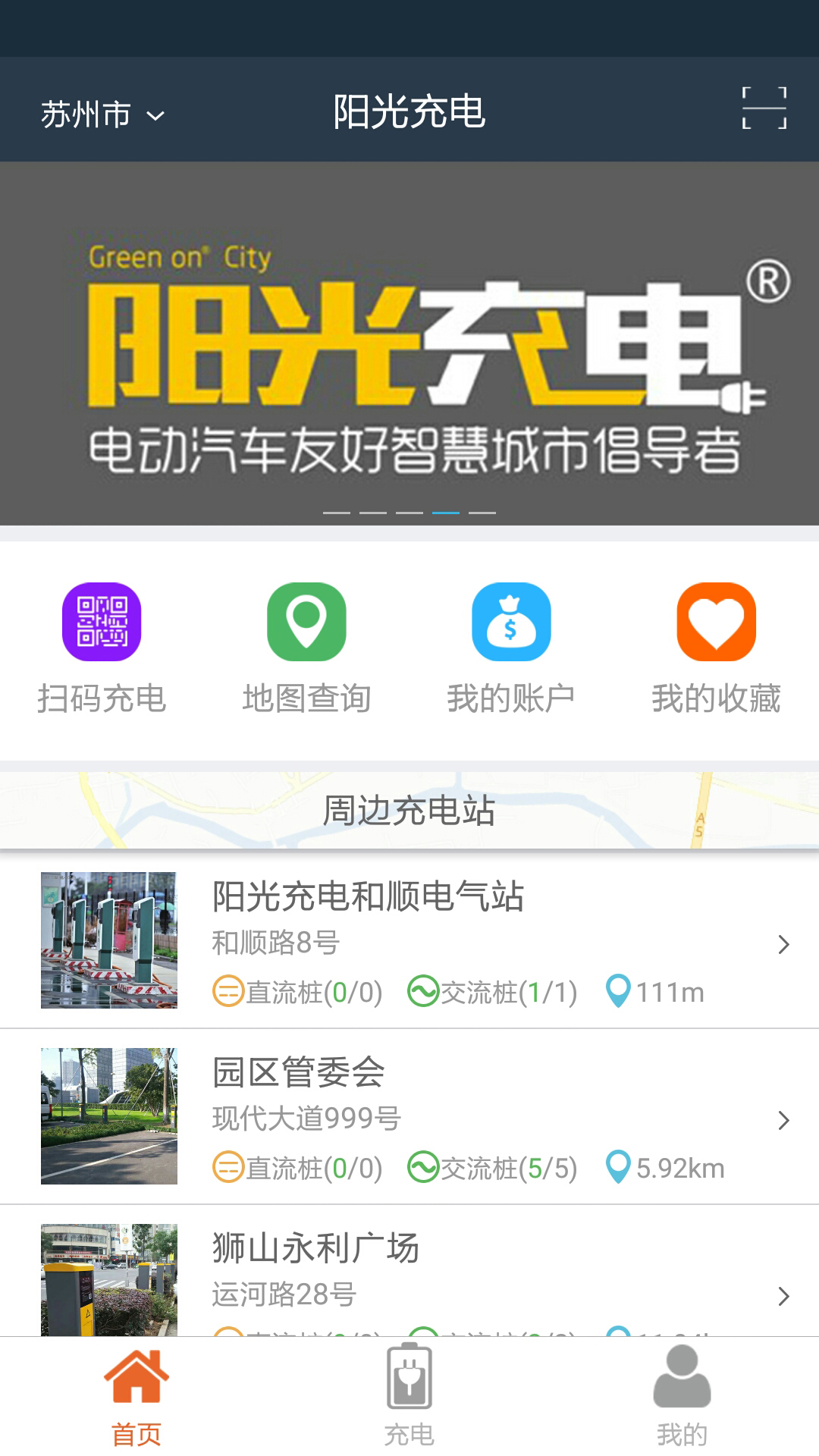This screenshot has height=1456, width=819.
Task: Open the 苏州市 city selector dropdown
Action: 102,115
